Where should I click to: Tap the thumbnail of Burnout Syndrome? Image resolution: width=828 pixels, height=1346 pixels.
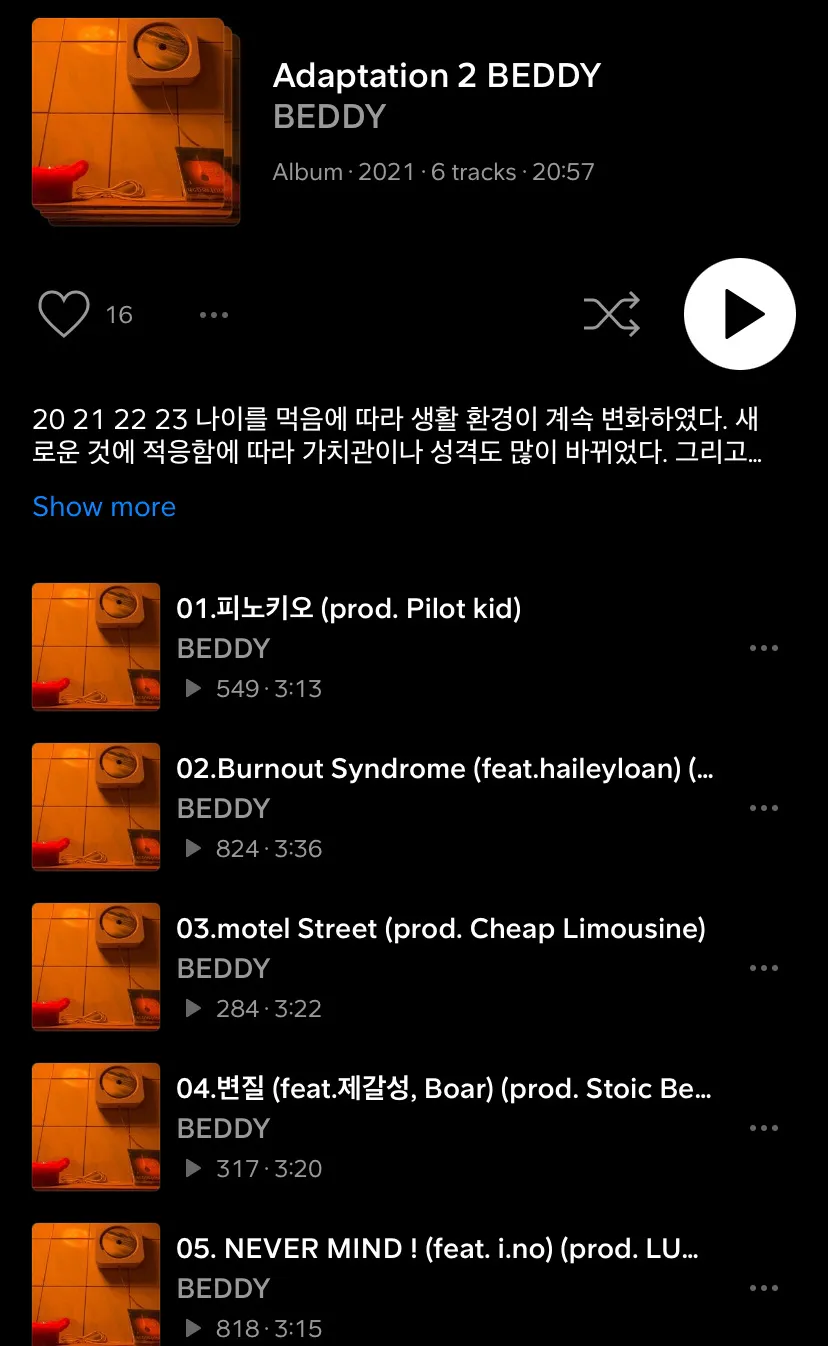pyautogui.click(x=96, y=807)
